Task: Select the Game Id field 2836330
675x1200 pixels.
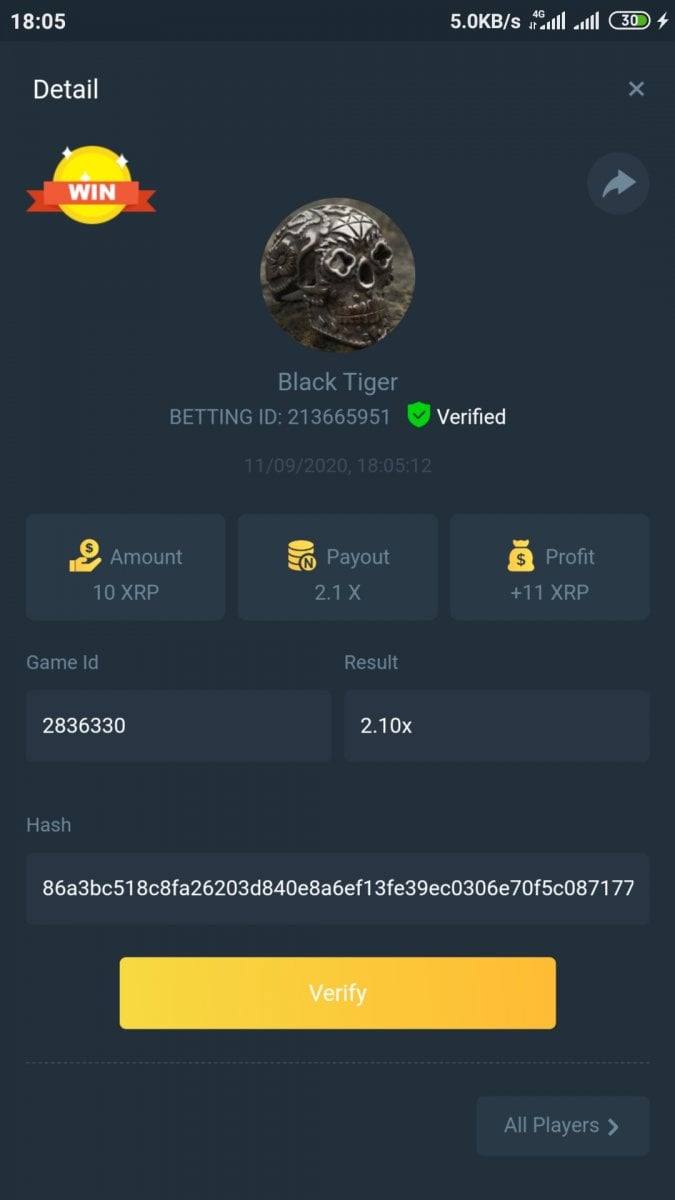Action: pyautogui.click(x=178, y=726)
